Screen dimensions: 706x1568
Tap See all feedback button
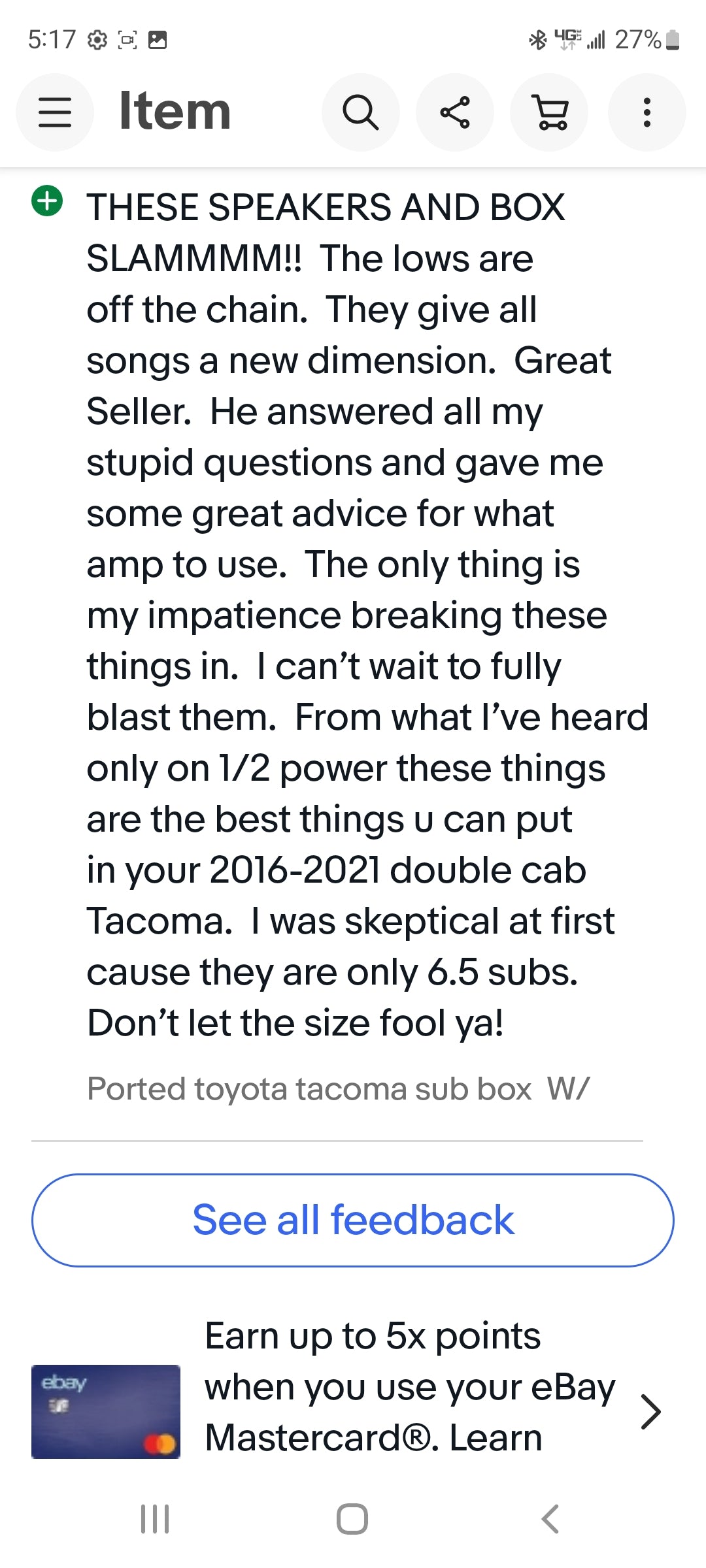tap(353, 1220)
